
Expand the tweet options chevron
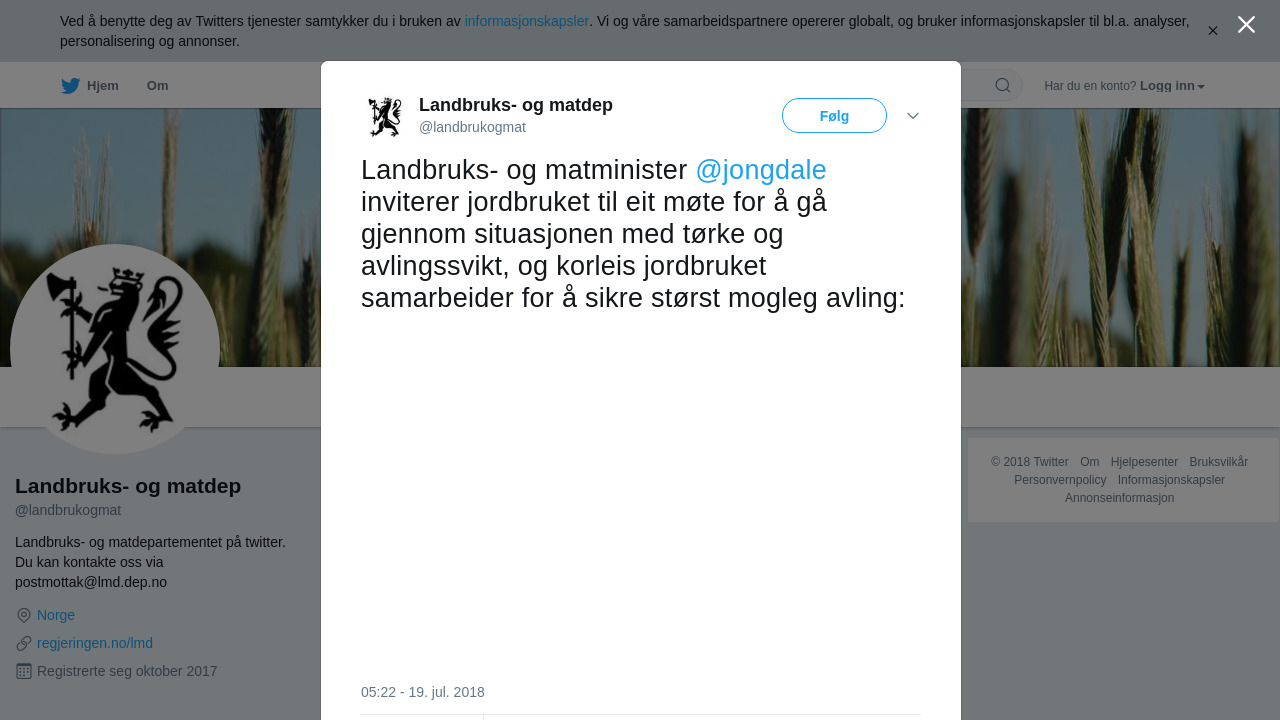[x=913, y=116]
